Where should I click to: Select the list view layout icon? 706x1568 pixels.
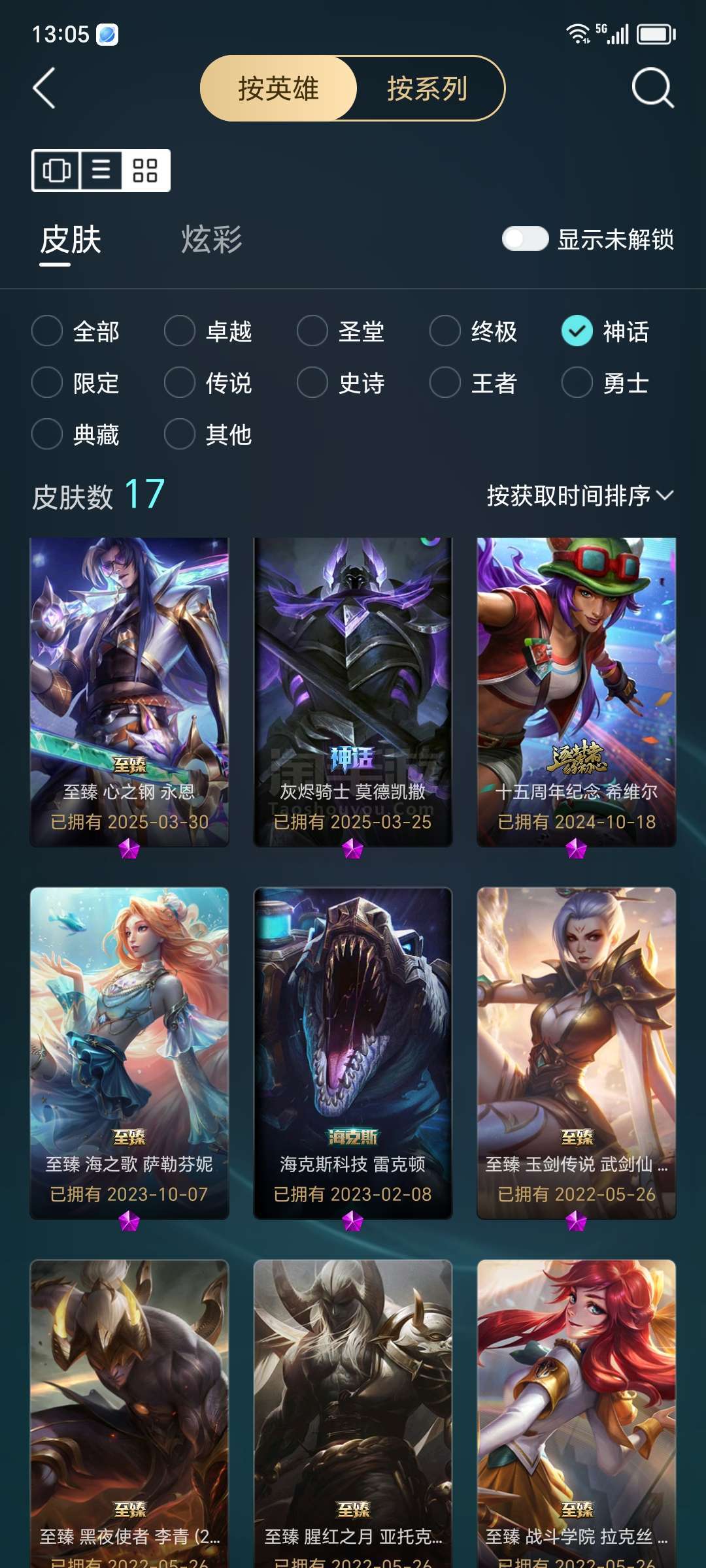click(101, 171)
